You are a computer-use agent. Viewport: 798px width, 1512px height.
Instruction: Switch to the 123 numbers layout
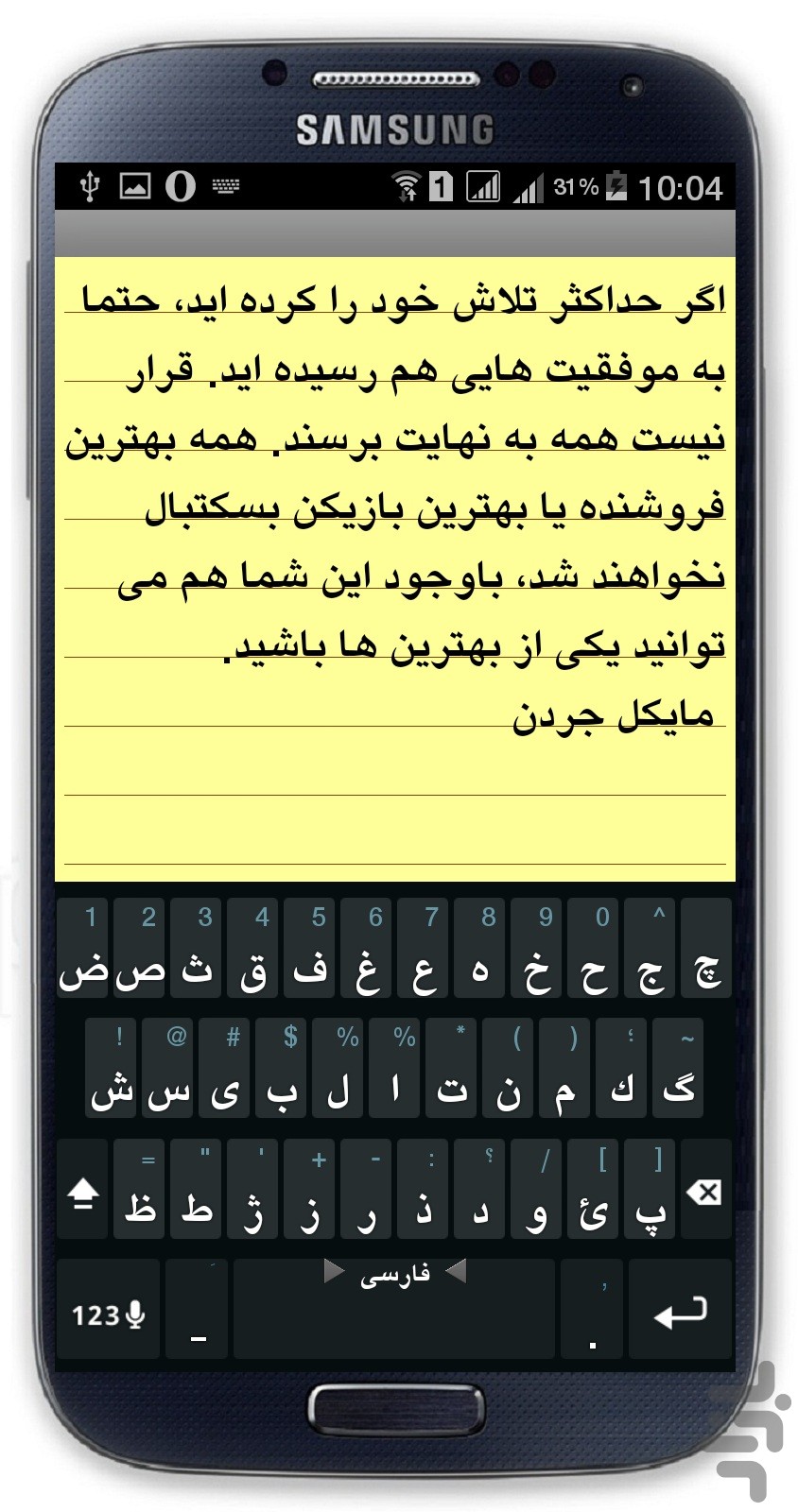tap(108, 1310)
